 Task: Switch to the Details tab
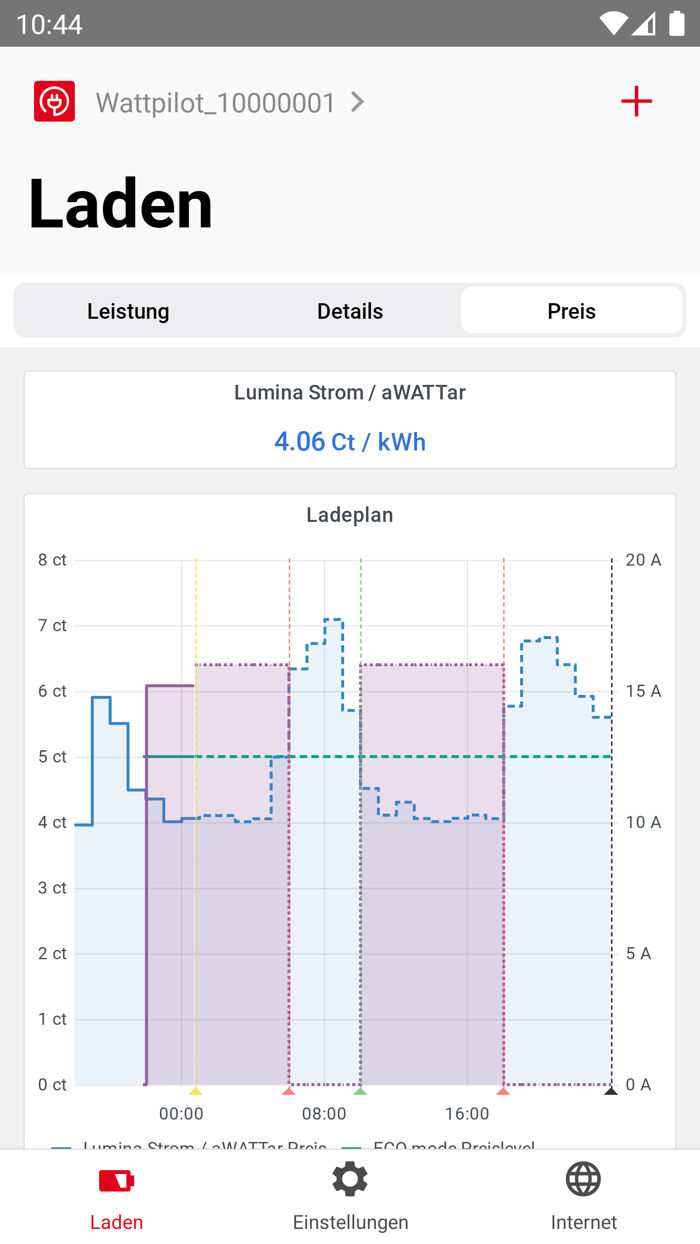coord(350,311)
